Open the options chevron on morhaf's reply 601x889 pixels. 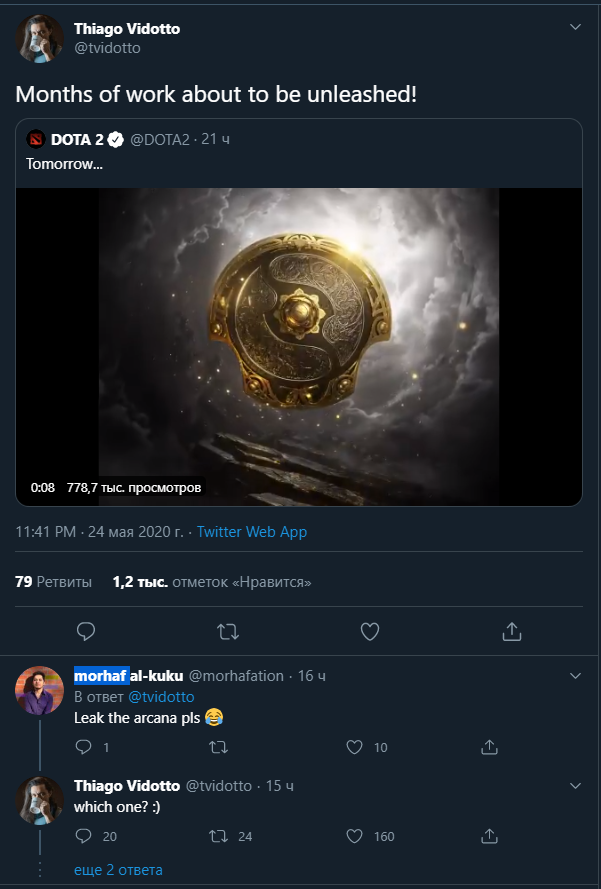click(x=575, y=677)
